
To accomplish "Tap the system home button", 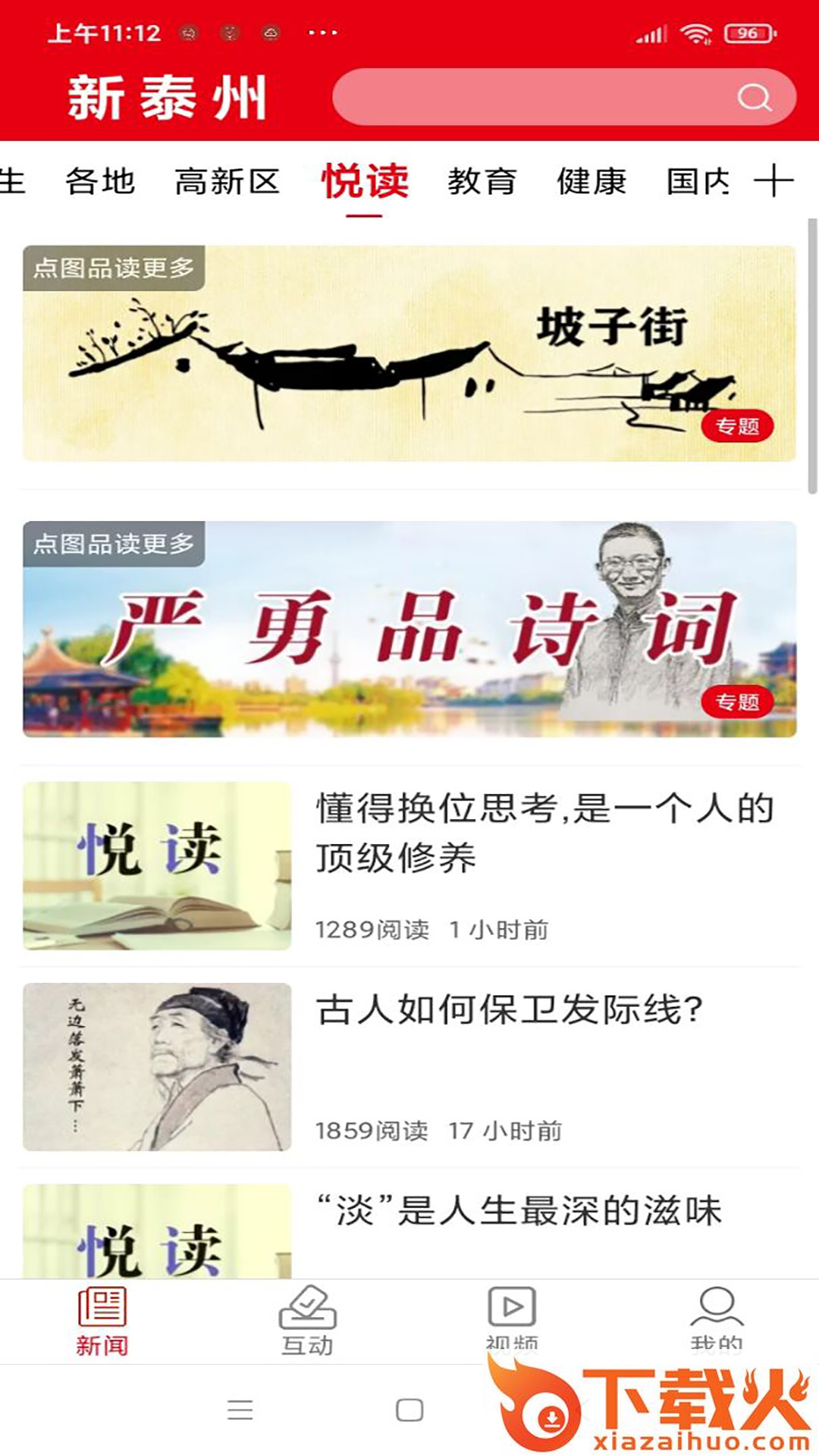I will [409, 1410].
